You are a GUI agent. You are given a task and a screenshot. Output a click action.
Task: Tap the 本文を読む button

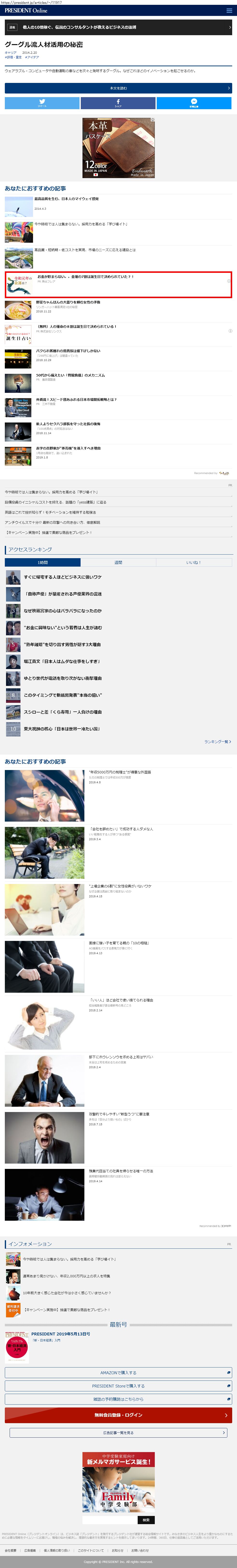pos(118,88)
